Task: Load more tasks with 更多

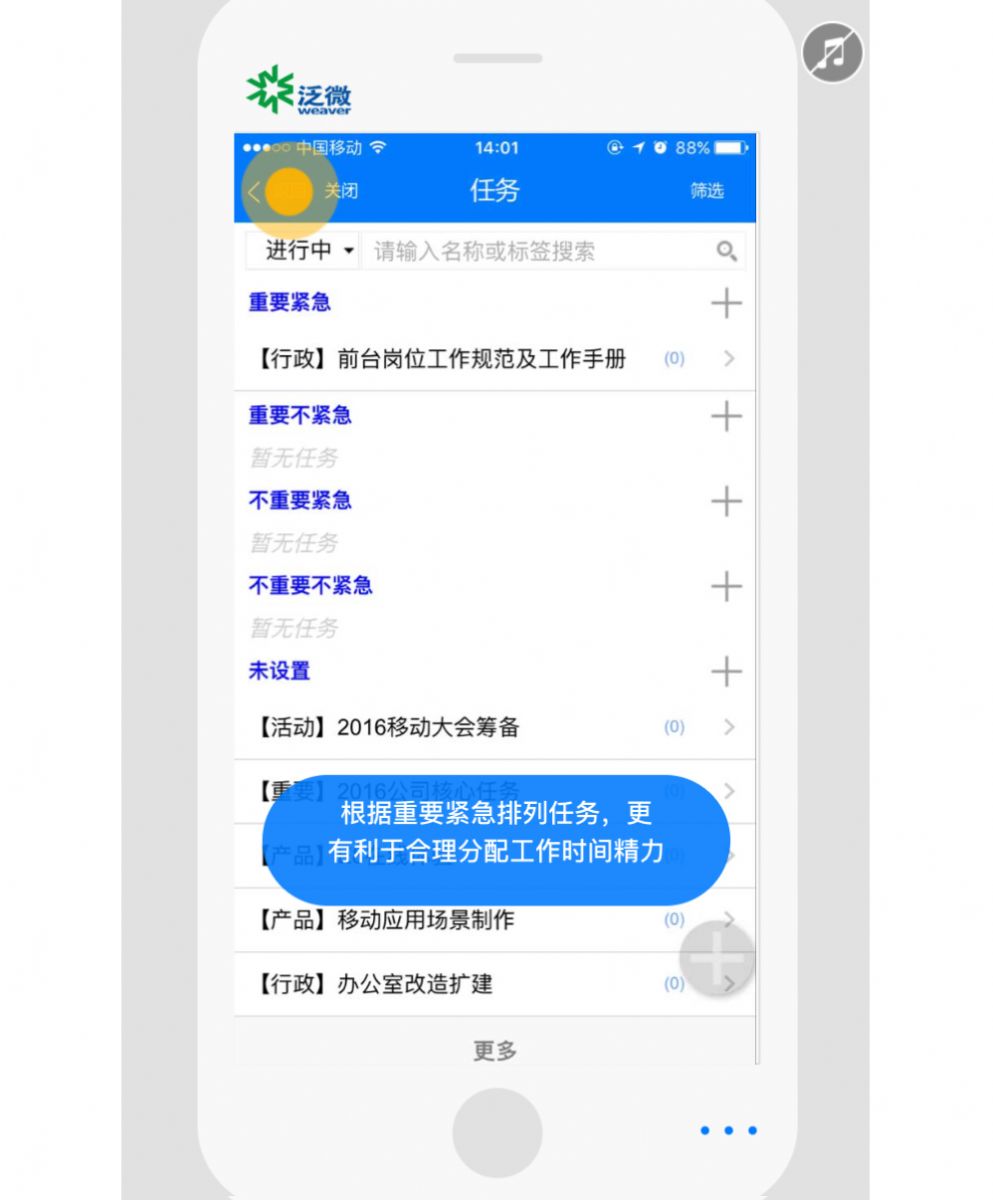Action: 494,1050
